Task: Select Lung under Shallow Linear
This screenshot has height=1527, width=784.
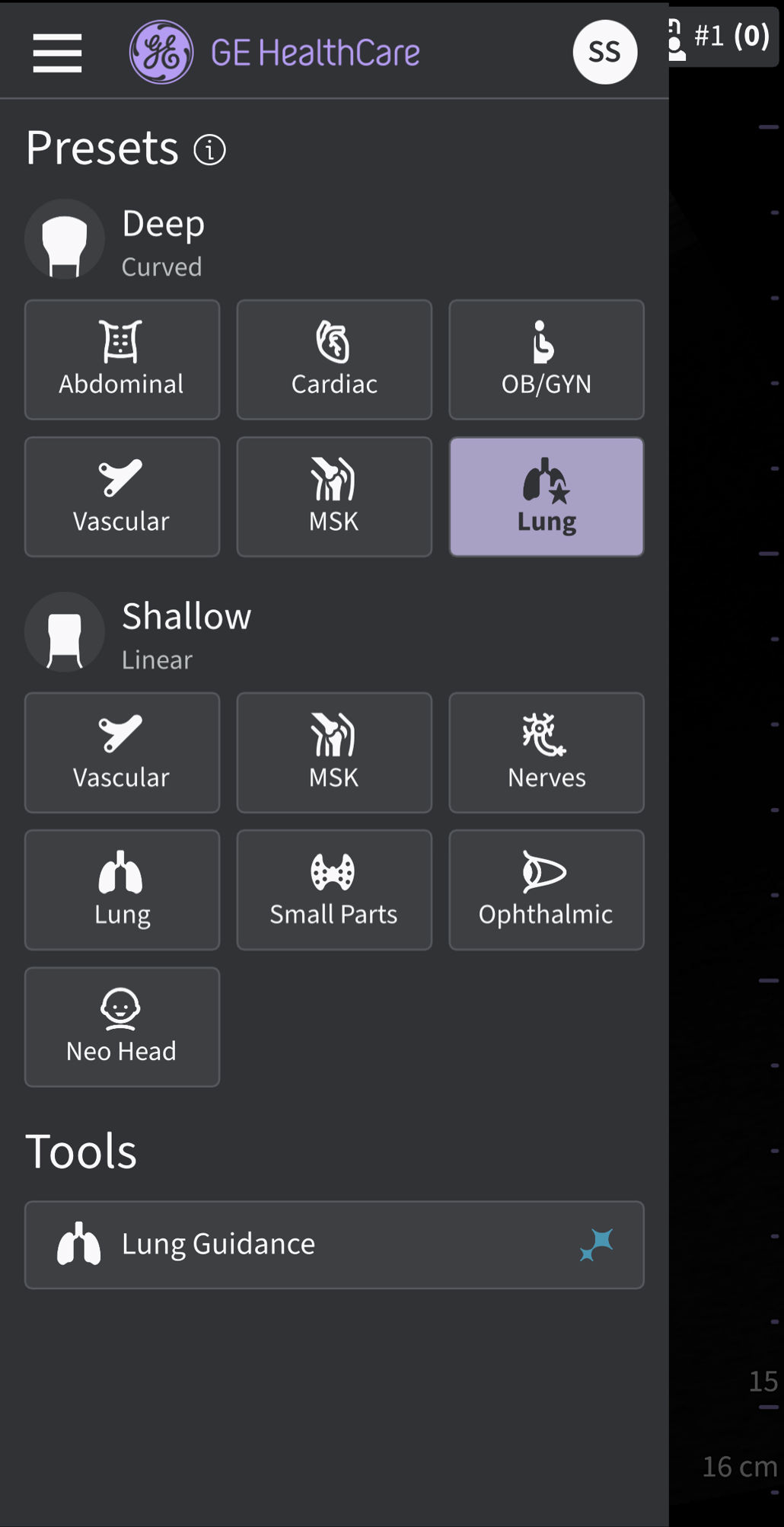Action: (122, 890)
